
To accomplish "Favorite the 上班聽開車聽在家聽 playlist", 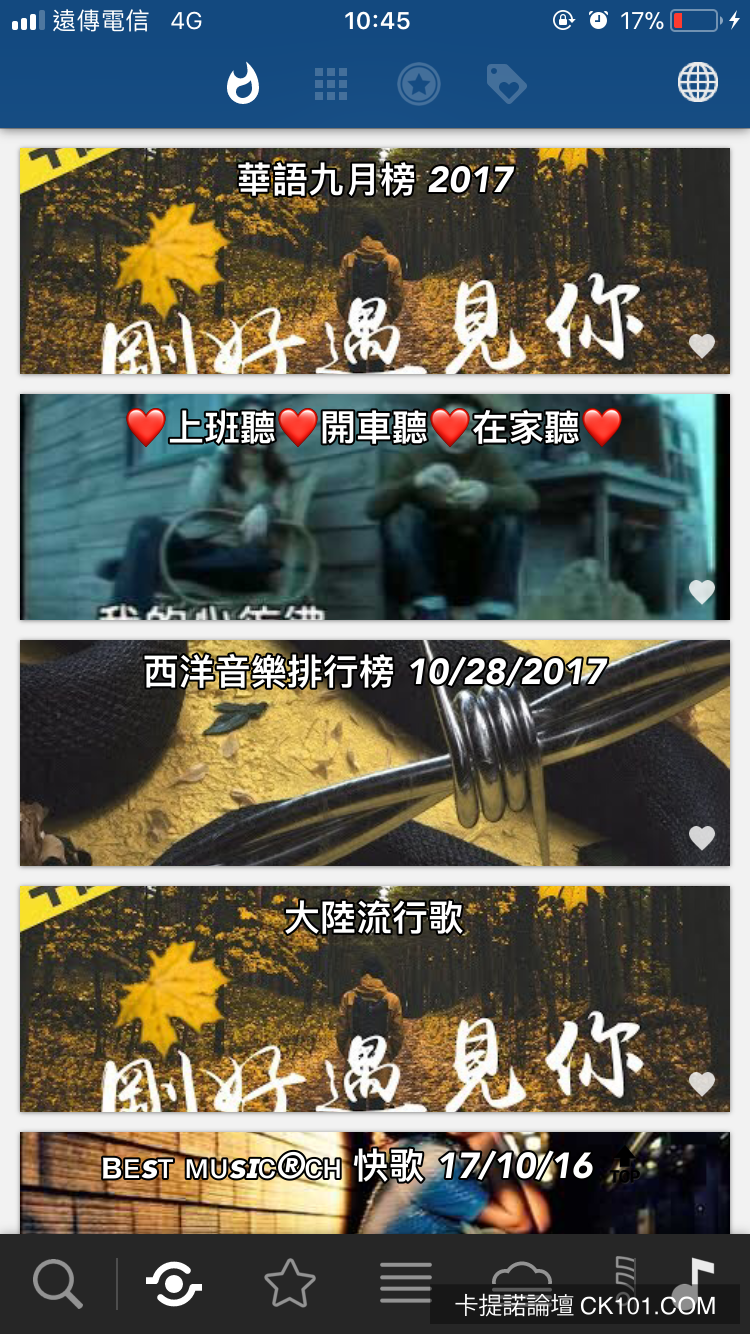I will coord(702,592).
